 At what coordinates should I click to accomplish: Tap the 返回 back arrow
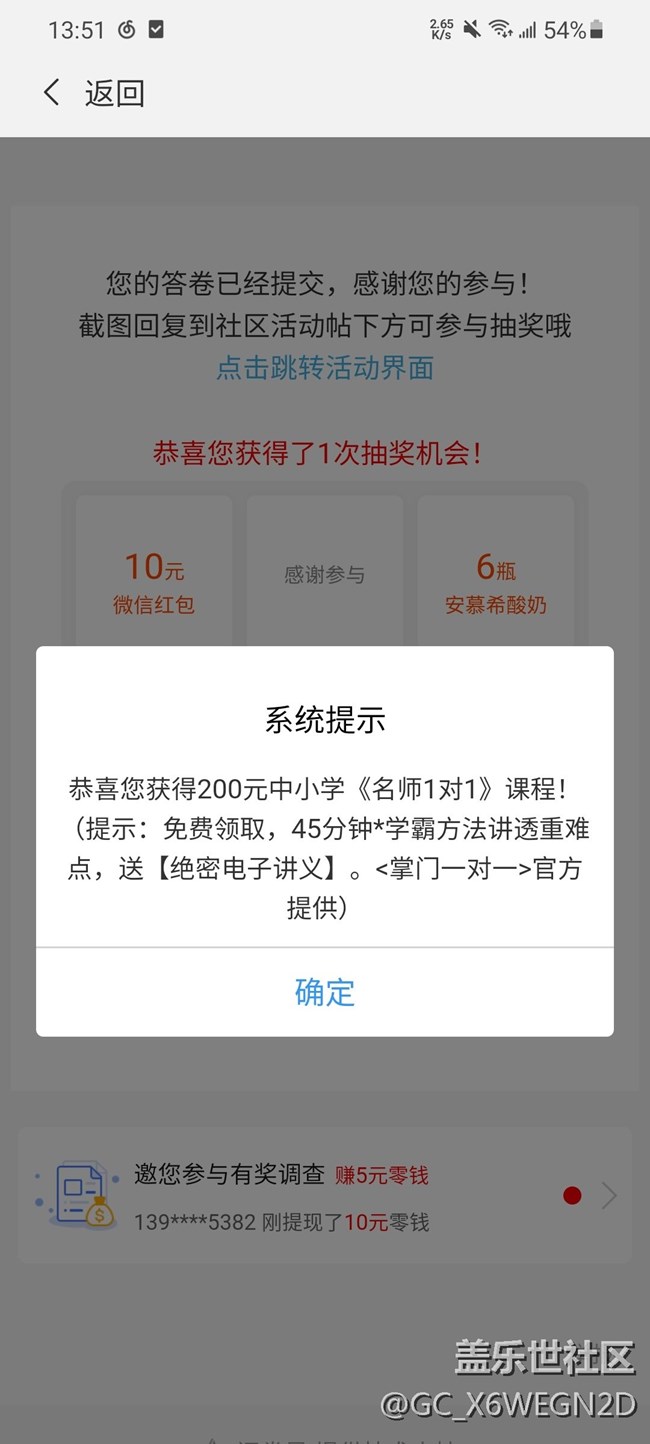(53, 93)
